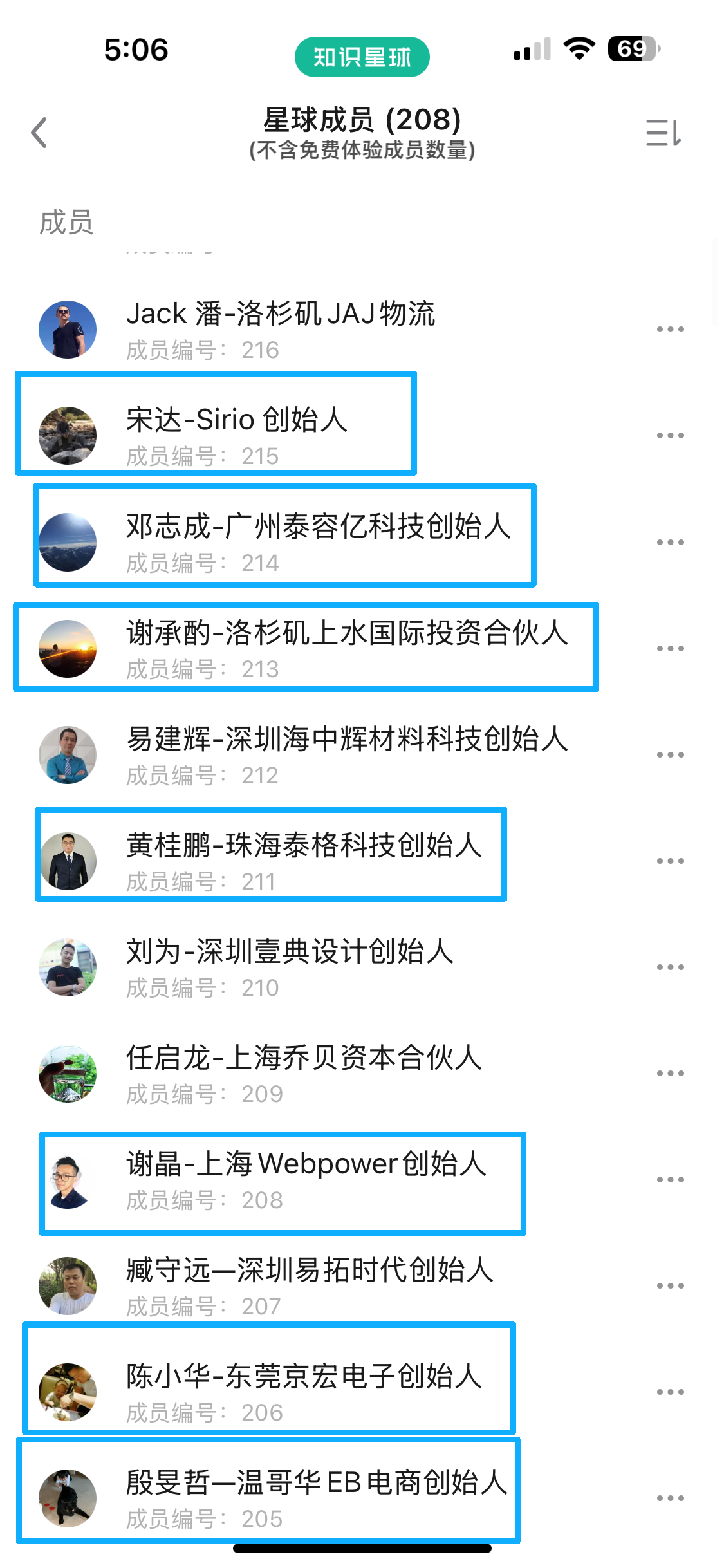The image size is (724, 1568).
Task: Open 谢晶-上海 Webpower 创始人 profile
Action: click(x=306, y=1179)
